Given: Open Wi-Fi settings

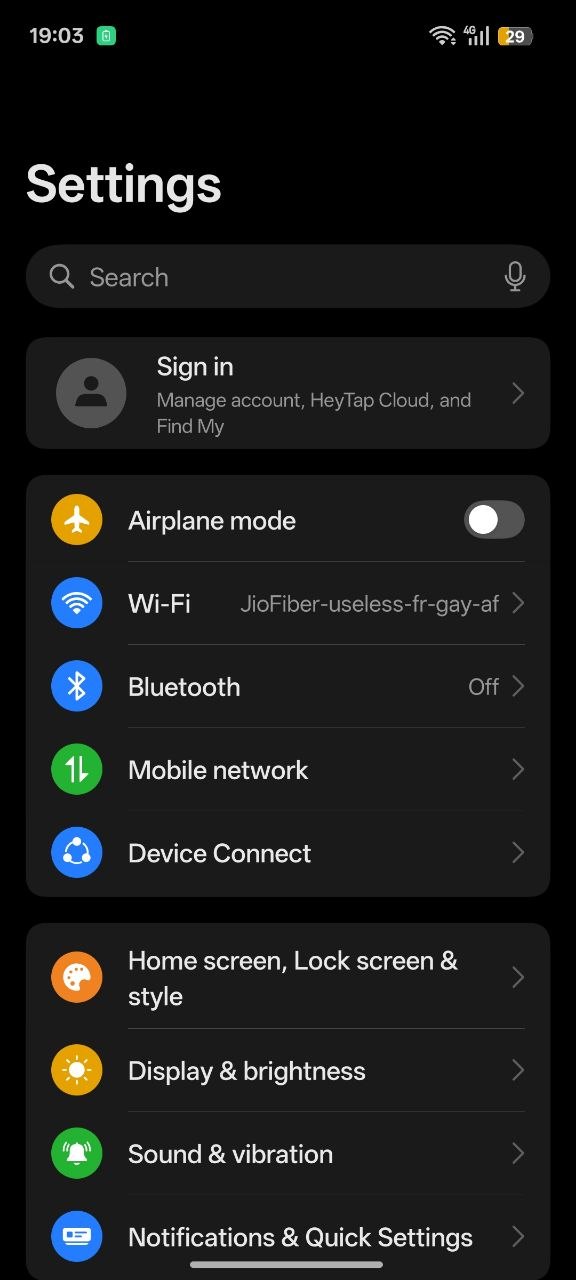Looking at the screenshot, I should (288, 603).
